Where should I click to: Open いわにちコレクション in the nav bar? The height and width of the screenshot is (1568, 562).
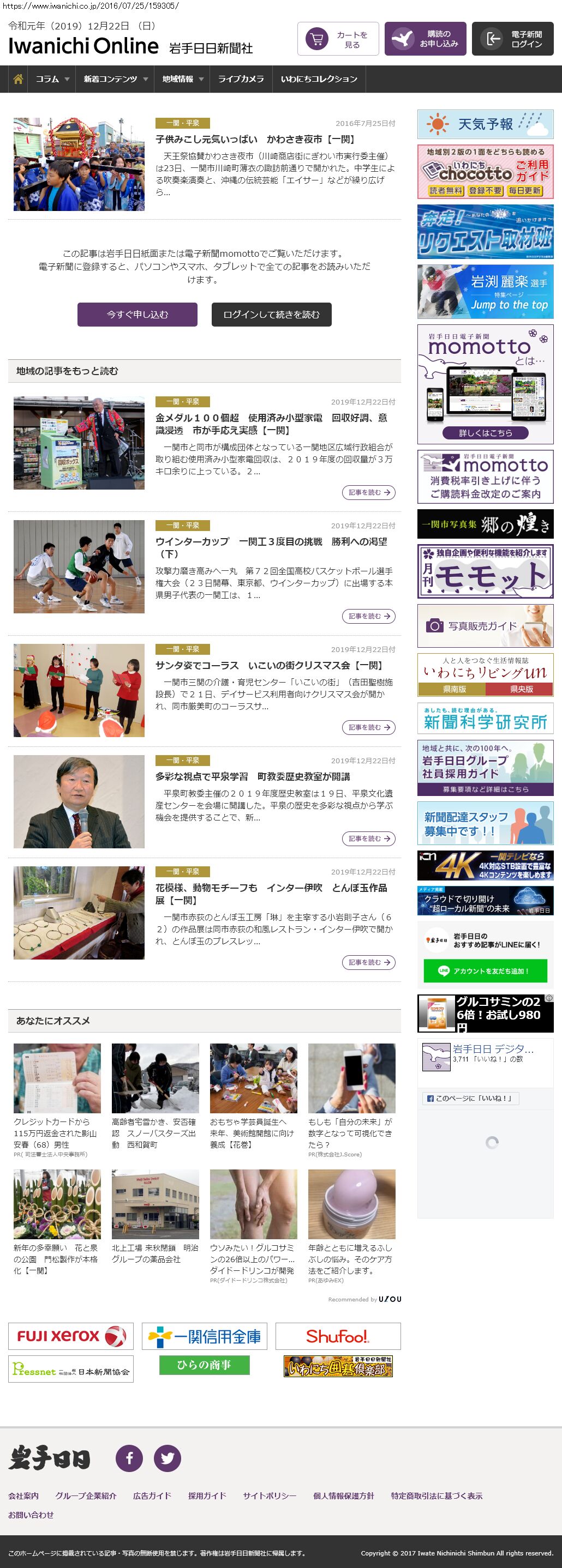[x=319, y=79]
